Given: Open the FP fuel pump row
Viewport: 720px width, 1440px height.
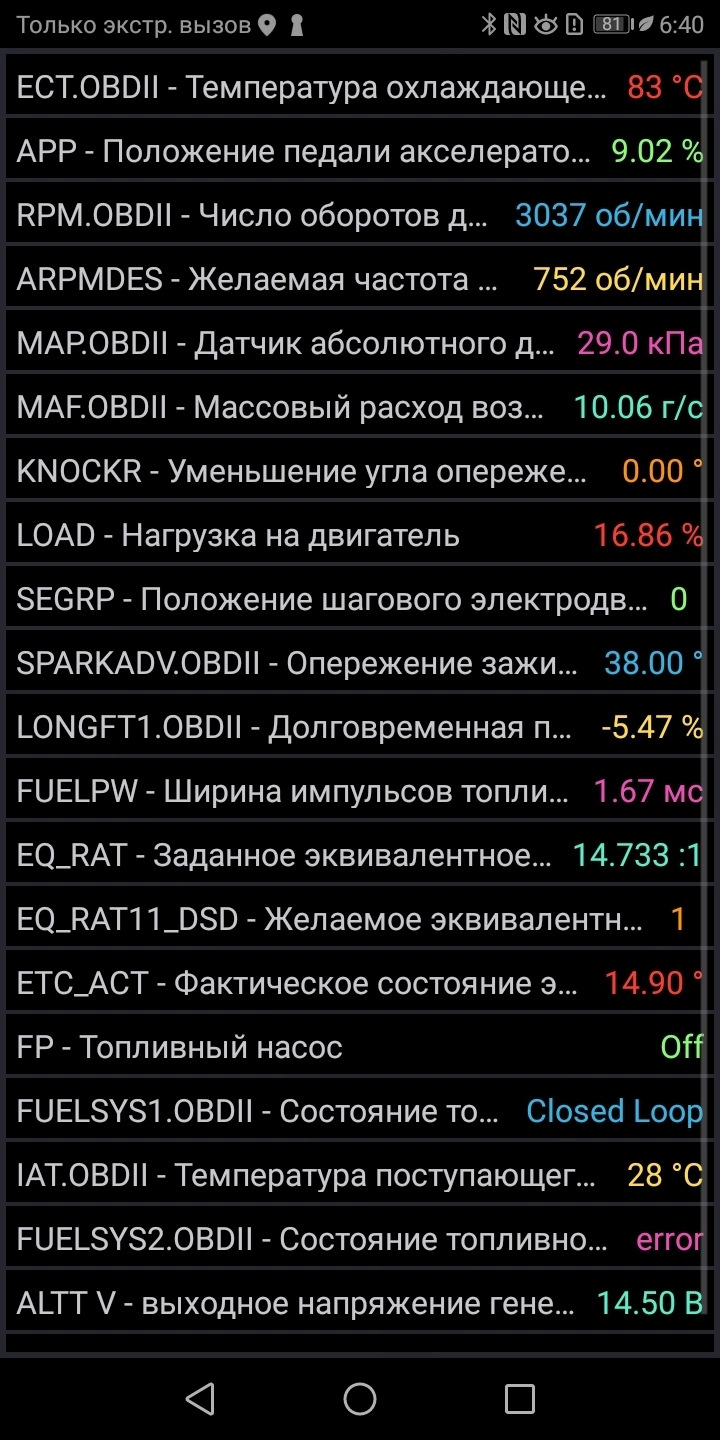Looking at the screenshot, I should coord(360,1048).
